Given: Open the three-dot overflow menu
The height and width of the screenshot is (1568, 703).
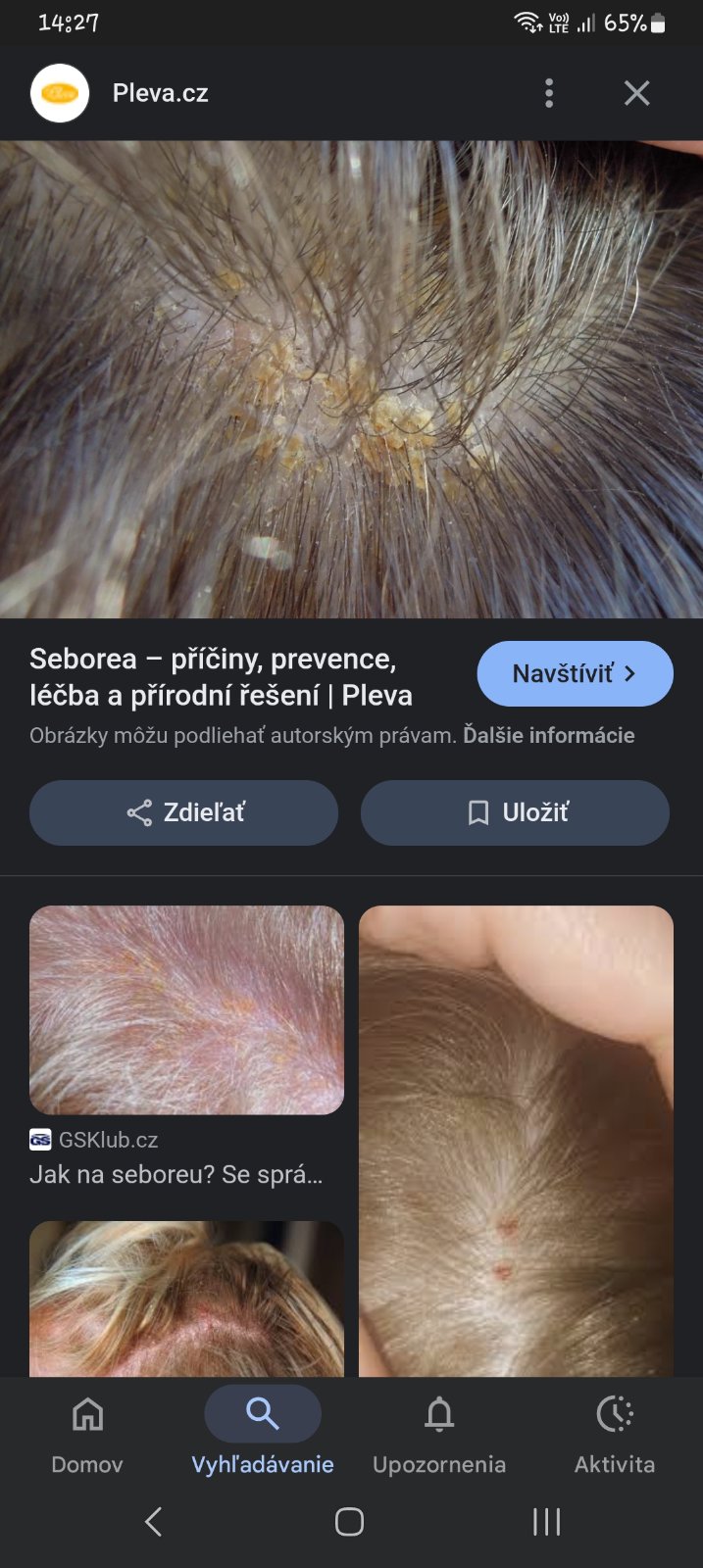Looking at the screenshot, I should [549, 93].
